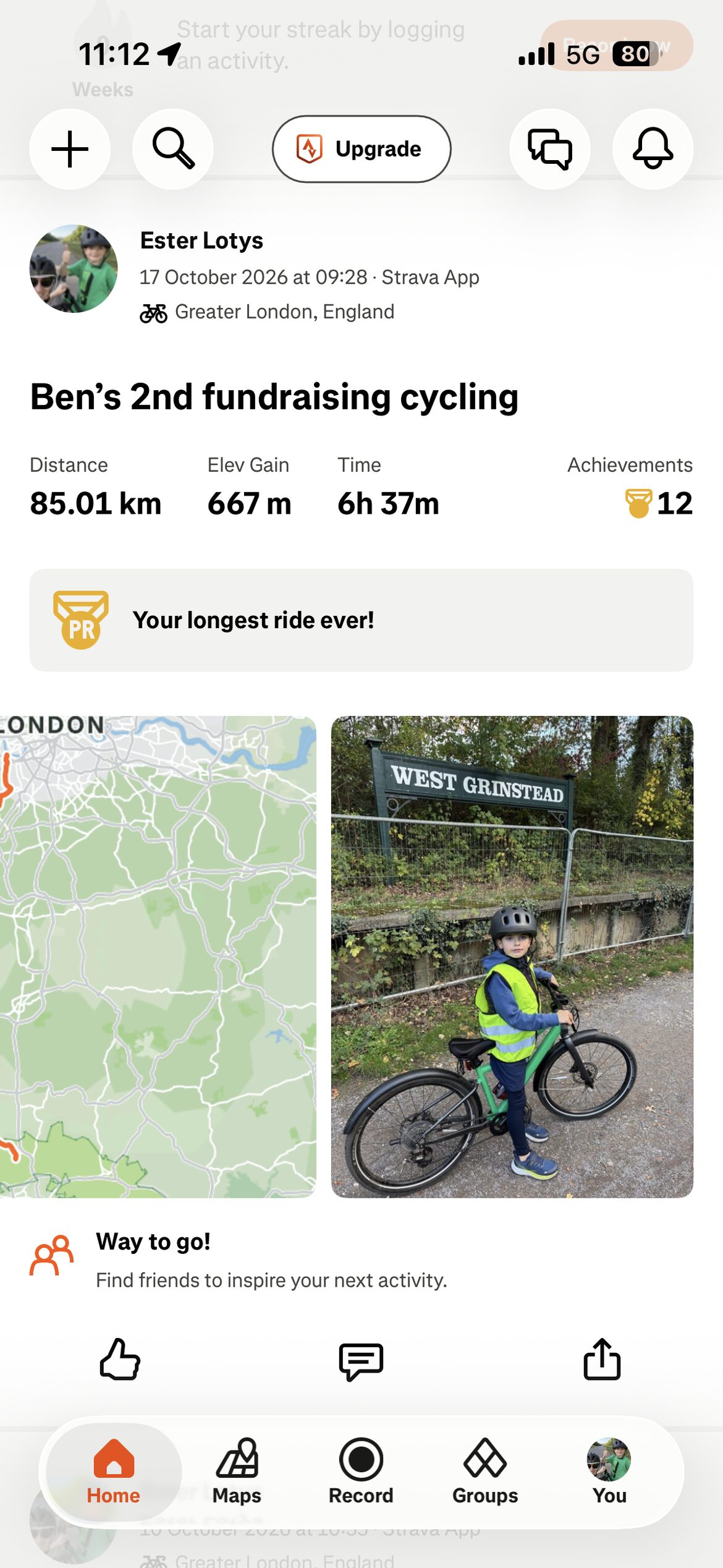The height and width of the screenshot is (1568, 723).
Task: Share the activity via share icon
Action: pos(602,1358)
